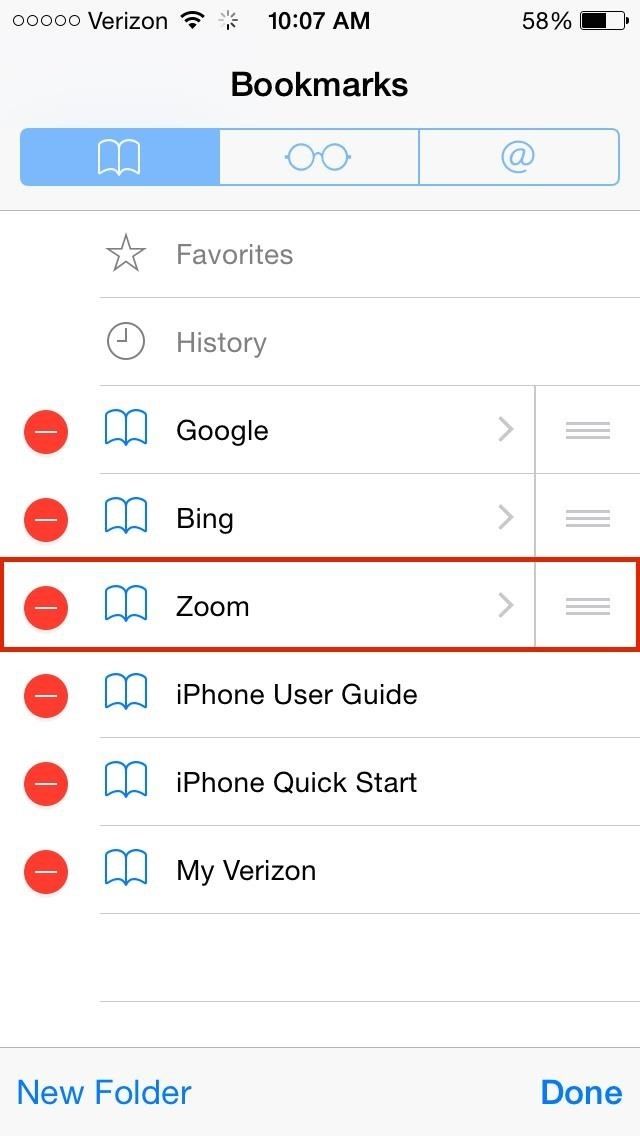Delete the iPhone User Guide bookmark
Screen dimensions: 640x1136
pos(45,695)
